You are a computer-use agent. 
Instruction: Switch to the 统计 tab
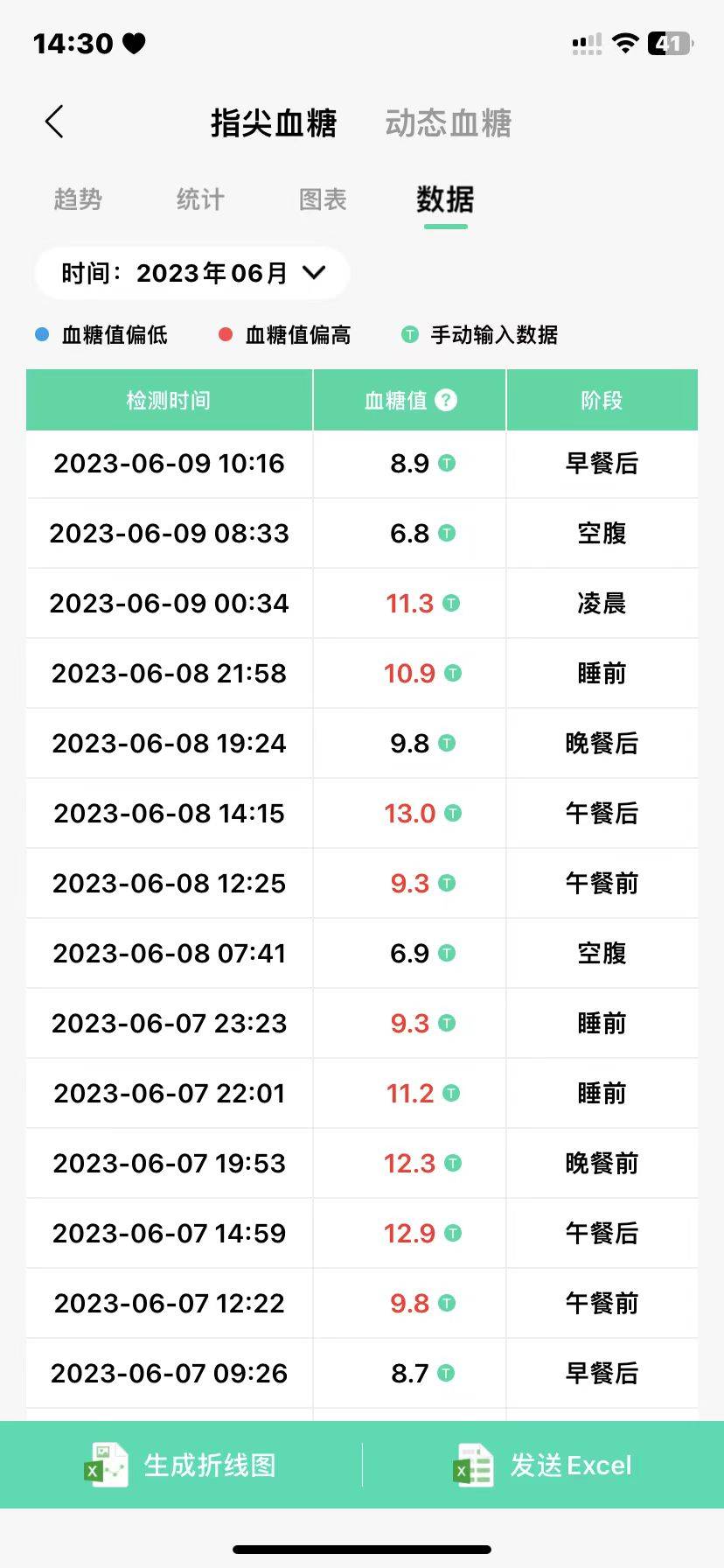tap(200, 199)
